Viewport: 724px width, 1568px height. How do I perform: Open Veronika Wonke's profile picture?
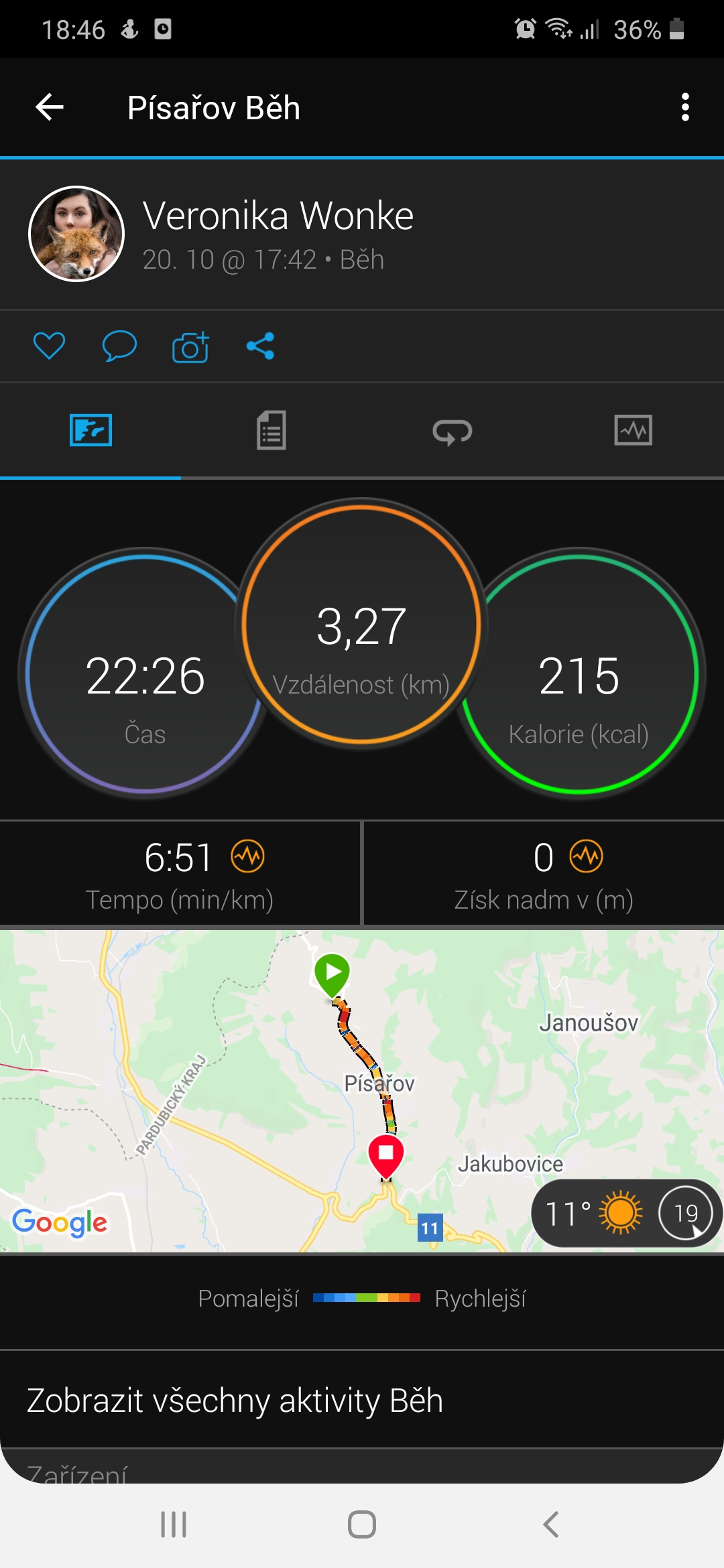(x=76, y=234)
